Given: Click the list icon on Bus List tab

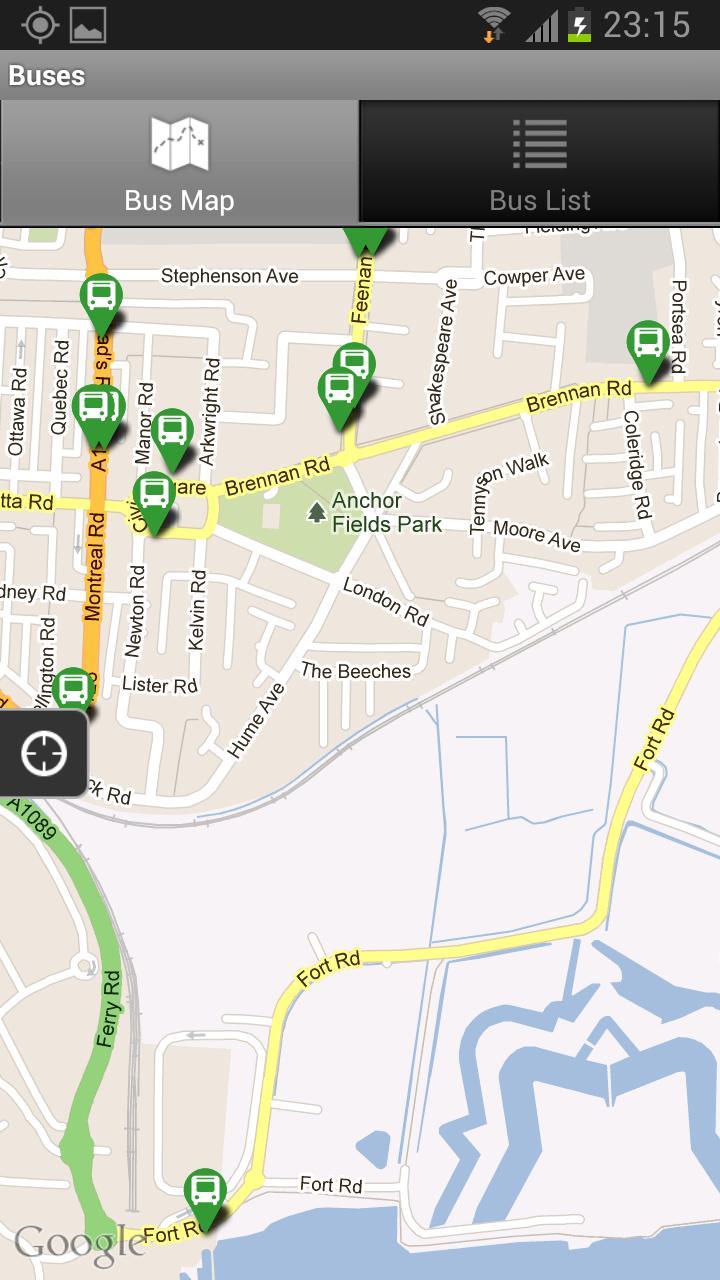Looking at the screenshot, I should (x=540, y=145).
